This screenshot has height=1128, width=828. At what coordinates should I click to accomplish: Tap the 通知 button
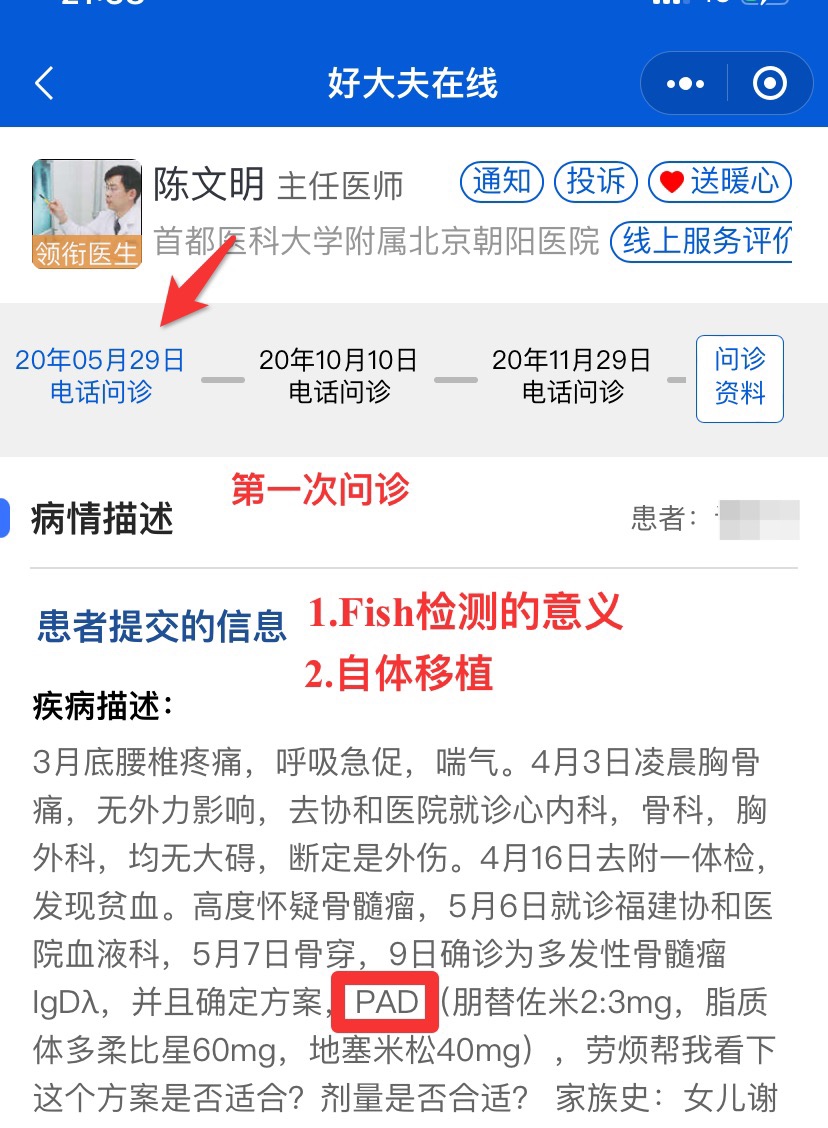coord(501,181)
